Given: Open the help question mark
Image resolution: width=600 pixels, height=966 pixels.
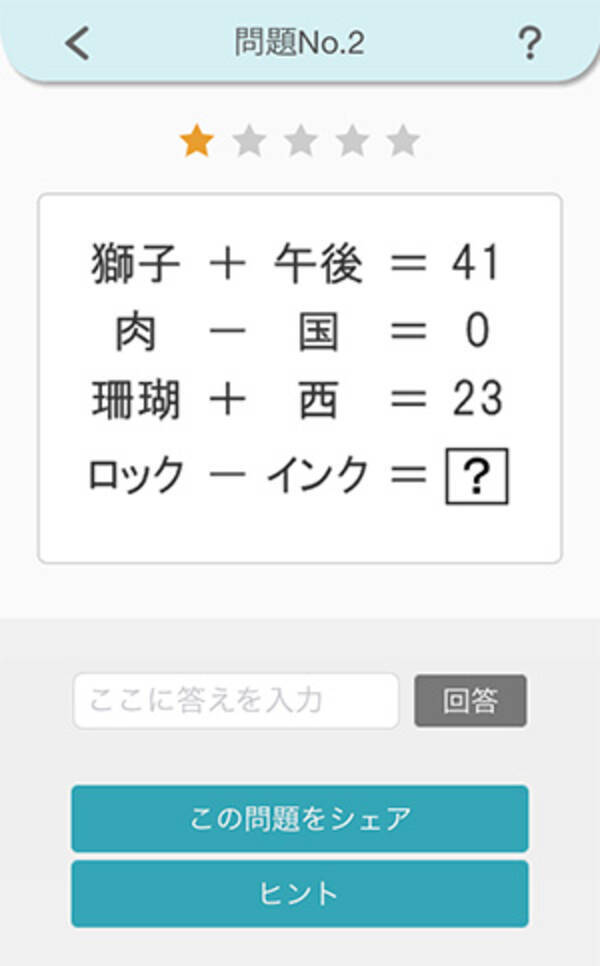Looking at the screenshot, I should point(528,43).
